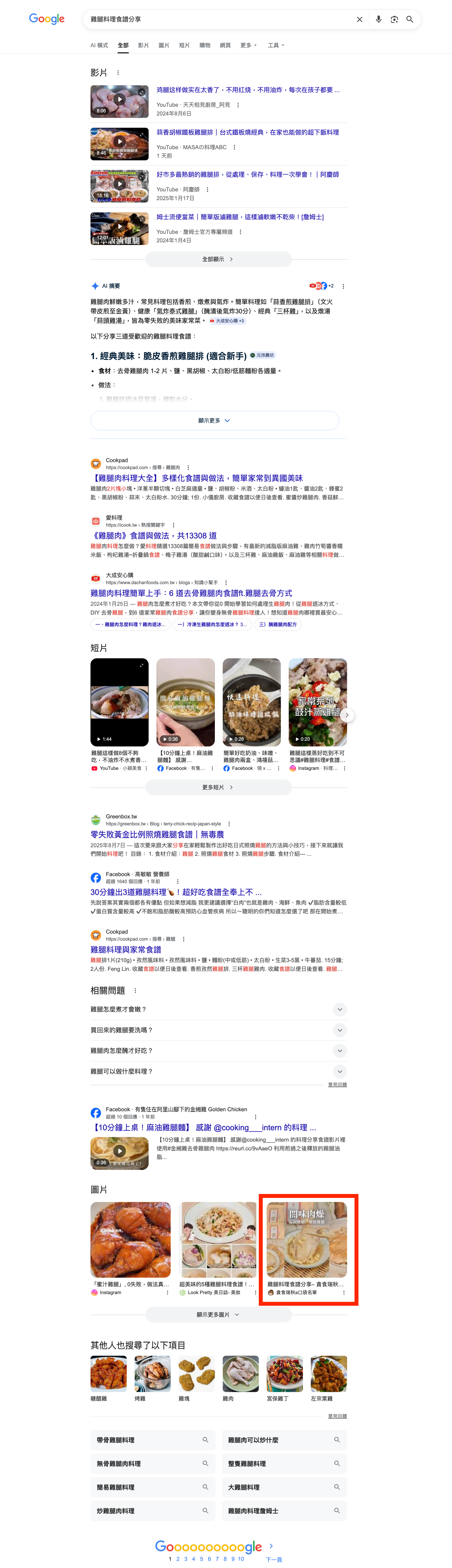Start a voice search with the microphone
The image size is (452, 1568).
point(378,19)
